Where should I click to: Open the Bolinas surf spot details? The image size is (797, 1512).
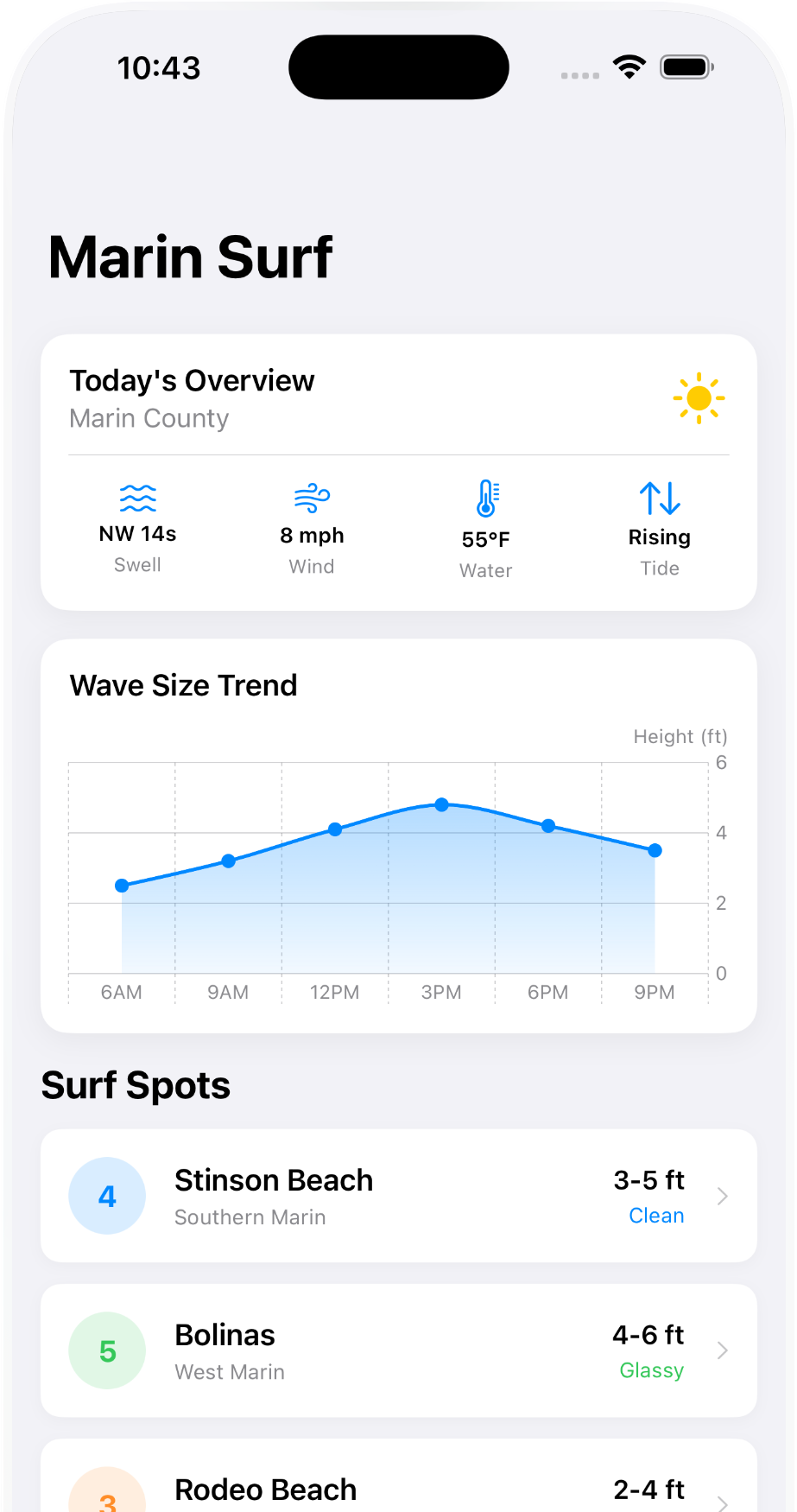click(x=398, y=1350)
